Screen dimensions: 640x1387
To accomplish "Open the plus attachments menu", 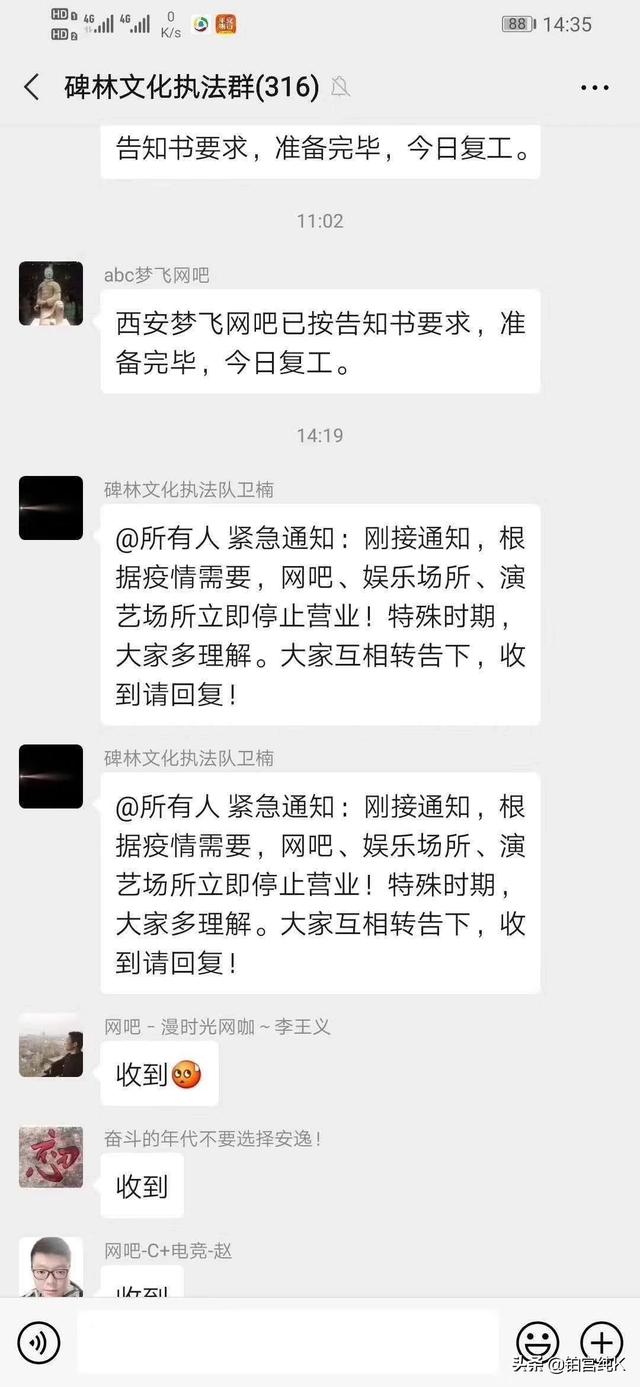I will pos(601,1342).
